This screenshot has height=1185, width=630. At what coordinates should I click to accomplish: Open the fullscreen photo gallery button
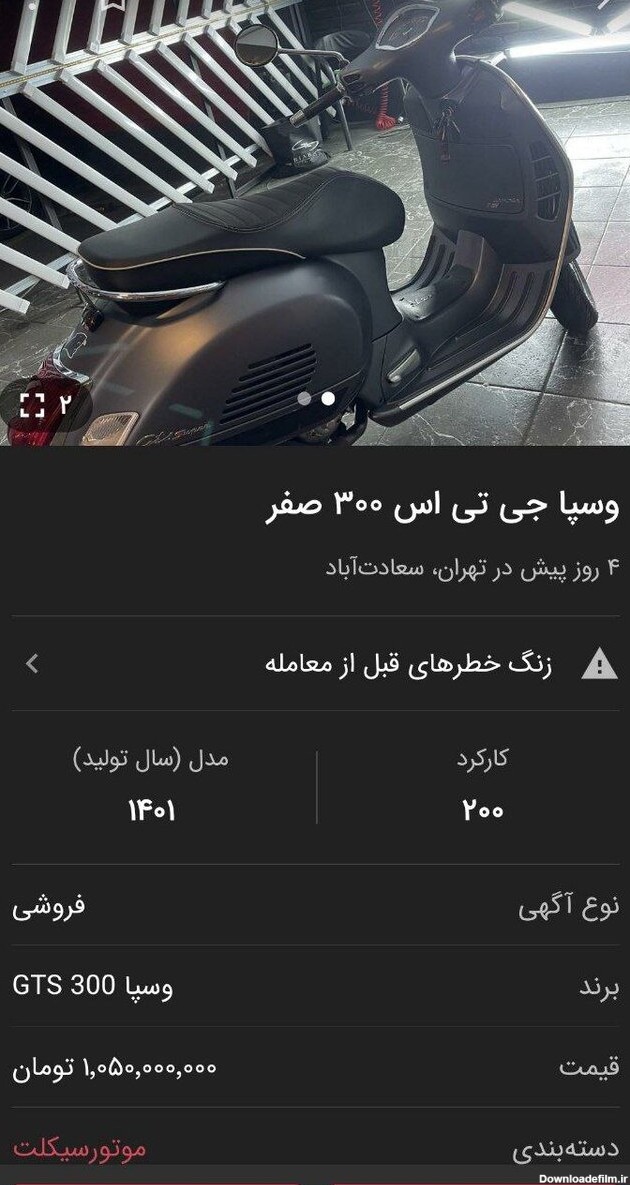(x=46, y=405)
